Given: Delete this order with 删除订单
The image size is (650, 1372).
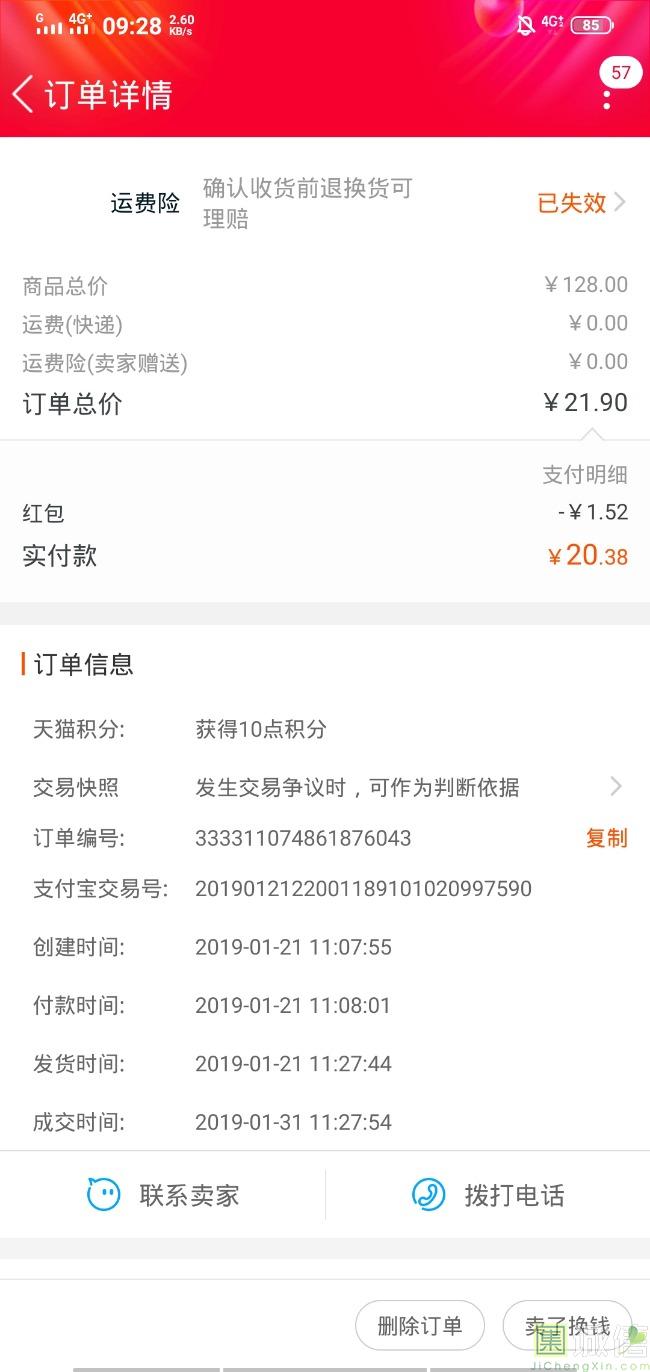Looking at the screenshot, I should [x=420, y=1327].
